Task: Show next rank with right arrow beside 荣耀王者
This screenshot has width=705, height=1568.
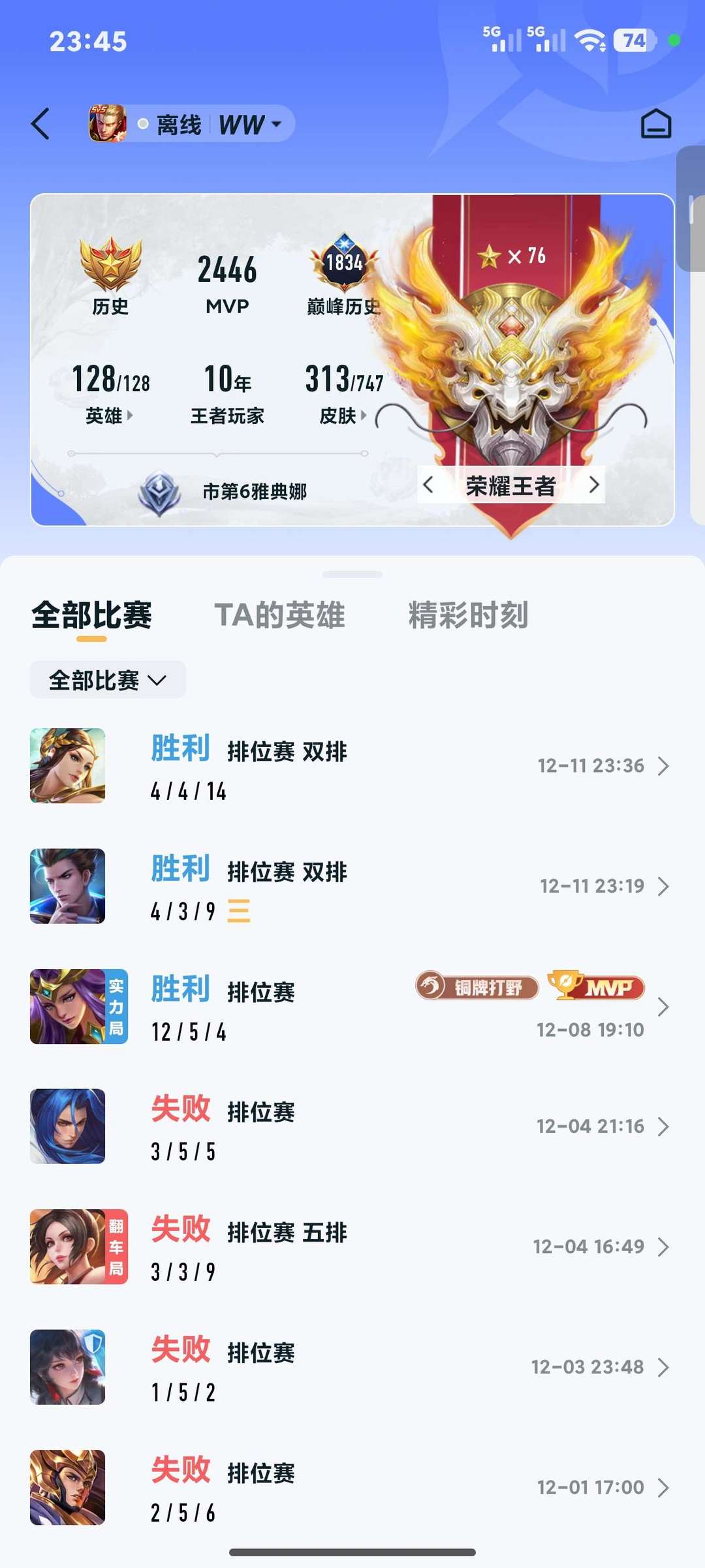Action: pos(593,485)
